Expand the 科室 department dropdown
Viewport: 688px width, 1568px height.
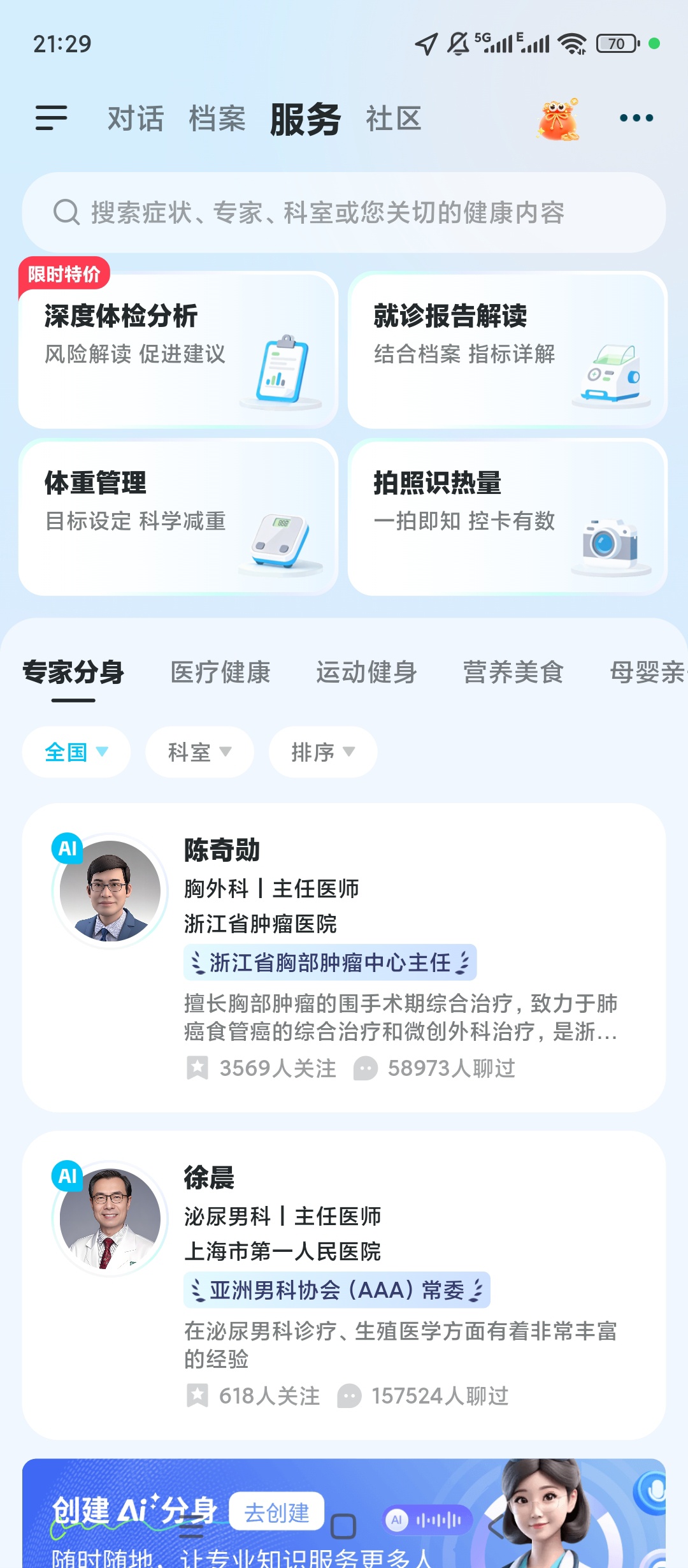[199, 752]
